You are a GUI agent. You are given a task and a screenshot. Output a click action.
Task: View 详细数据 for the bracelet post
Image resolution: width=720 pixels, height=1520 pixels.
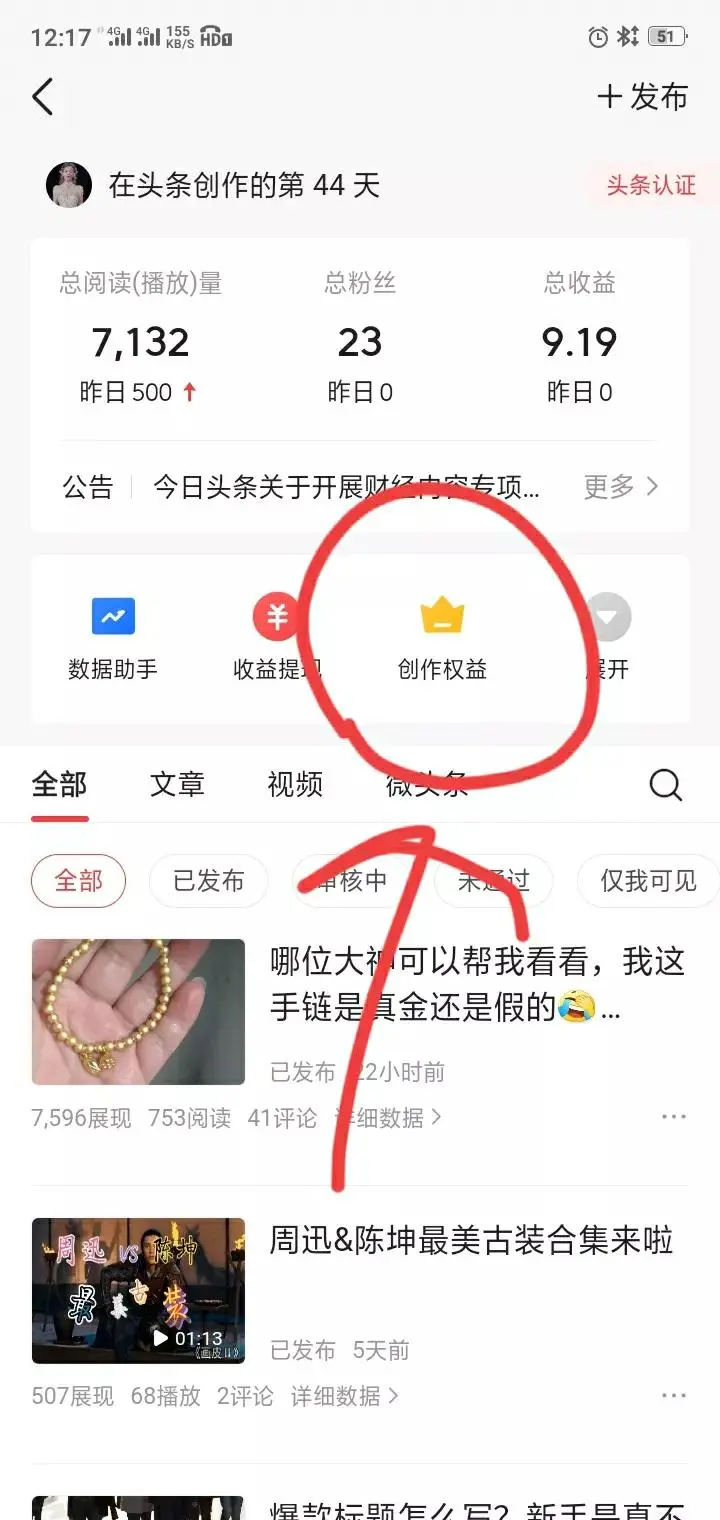pyautogui.click(x=388, y=1118)
